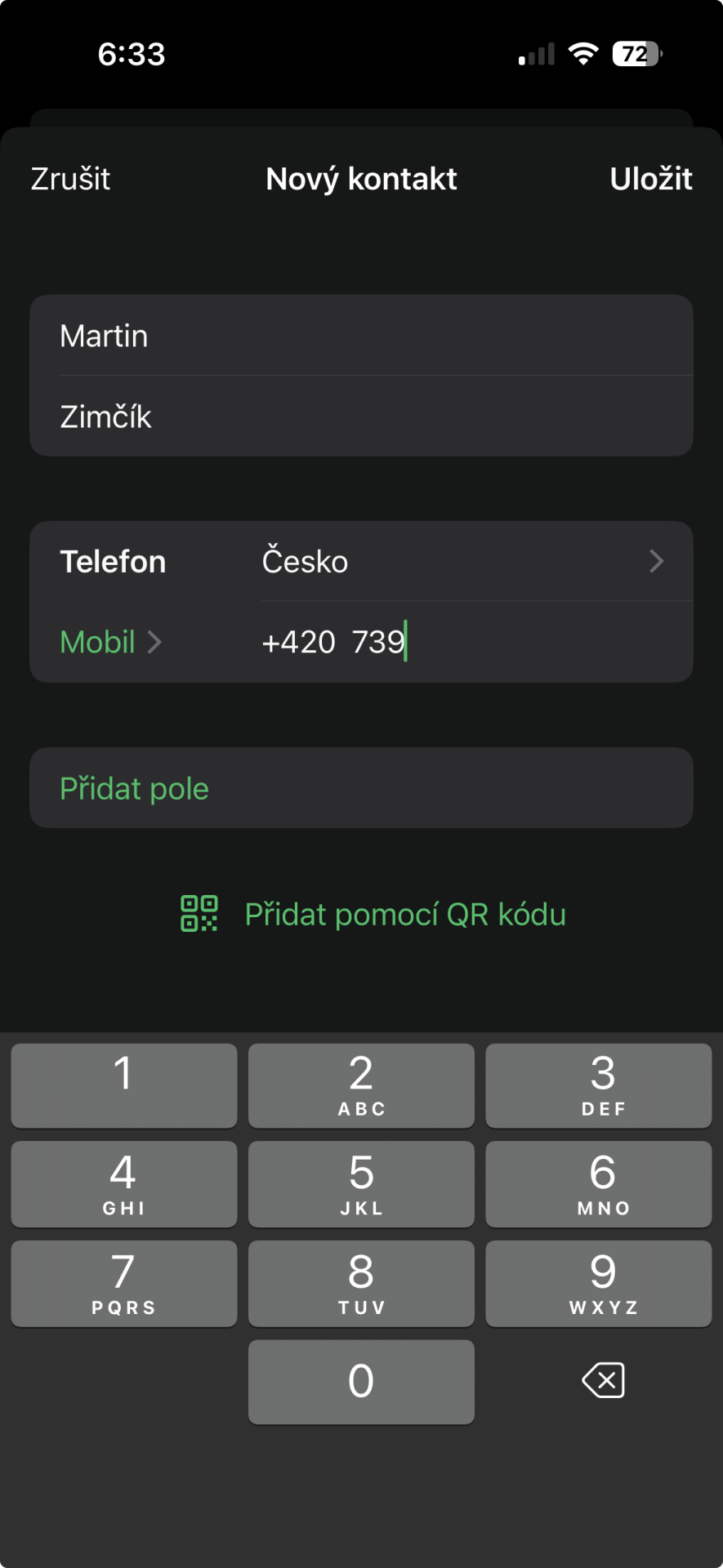Screen dimensions: 723x1568
Task: Tap the QR code icon
Action: click(x=197, y=914)
